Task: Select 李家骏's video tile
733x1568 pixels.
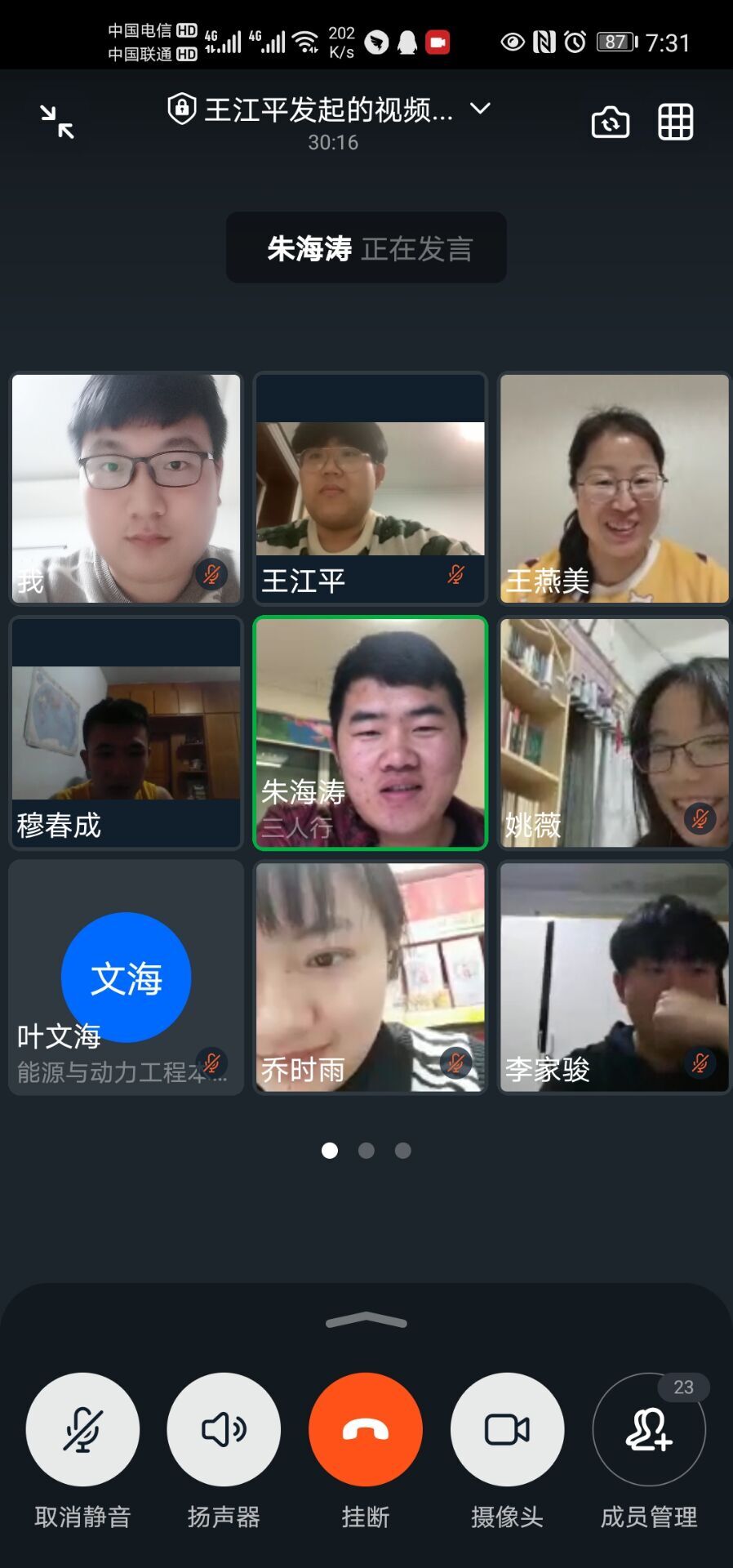Action: (614, 977)
